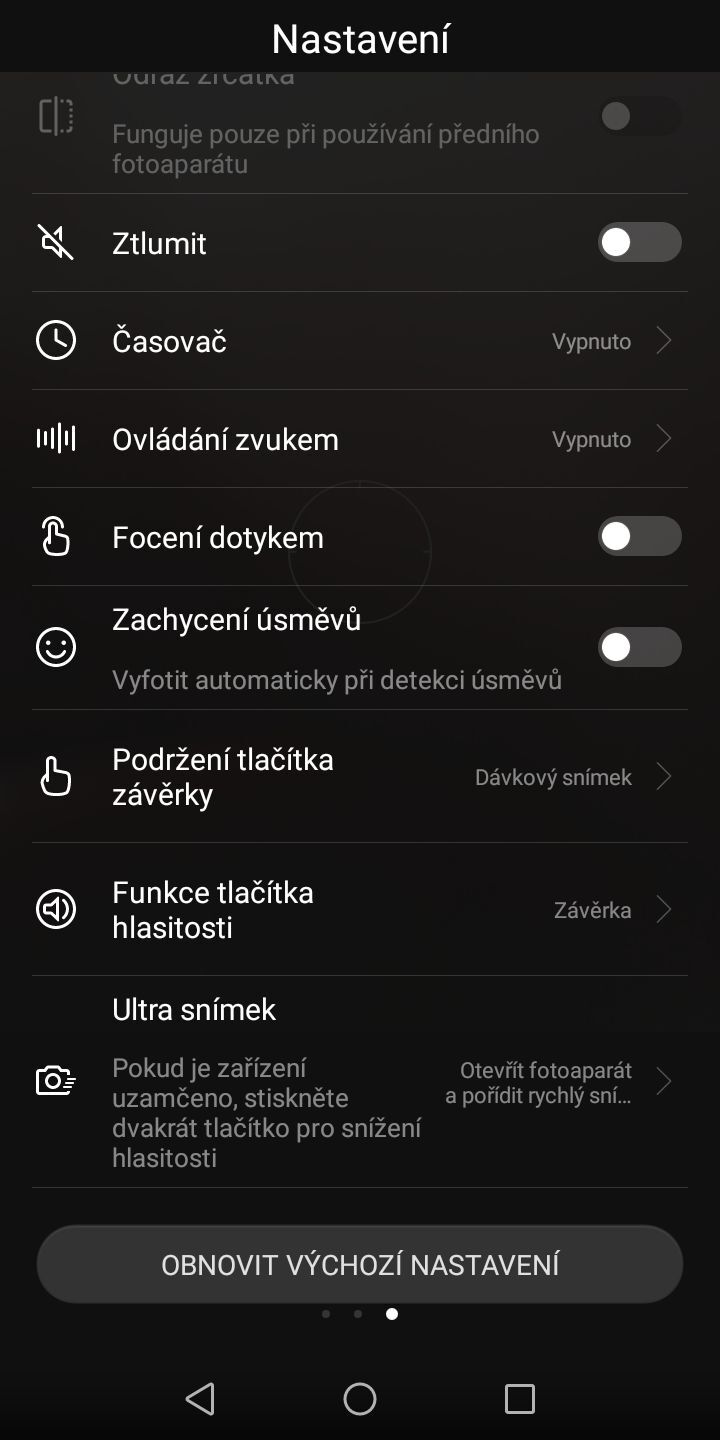720x1440 pixels.
Task: Enable the Ztlumit toggle
Action: pyautogui.click(x=639, y=243)
